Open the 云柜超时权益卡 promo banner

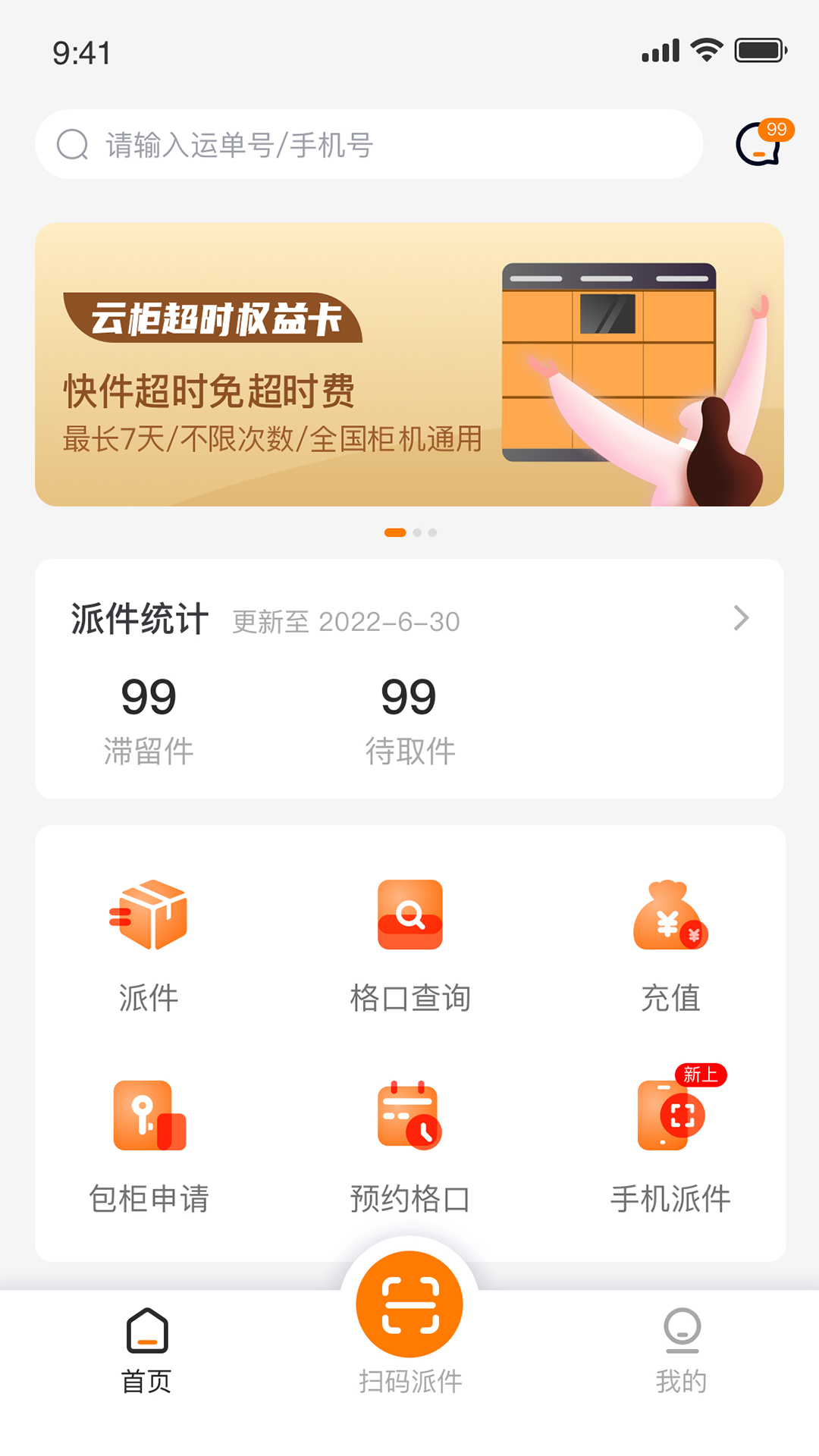[409, 364]
